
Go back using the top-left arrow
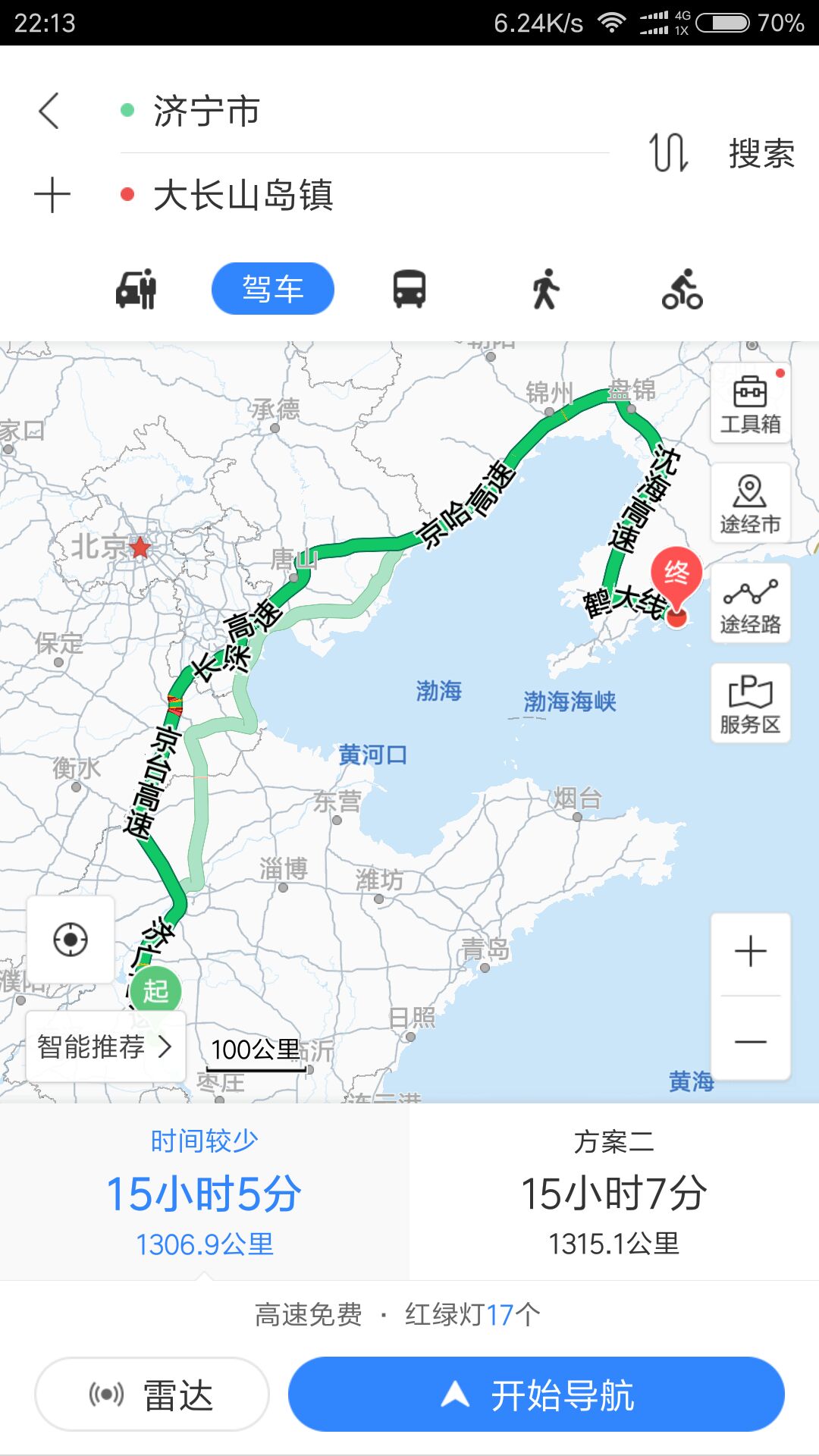(x=49, y=111)
